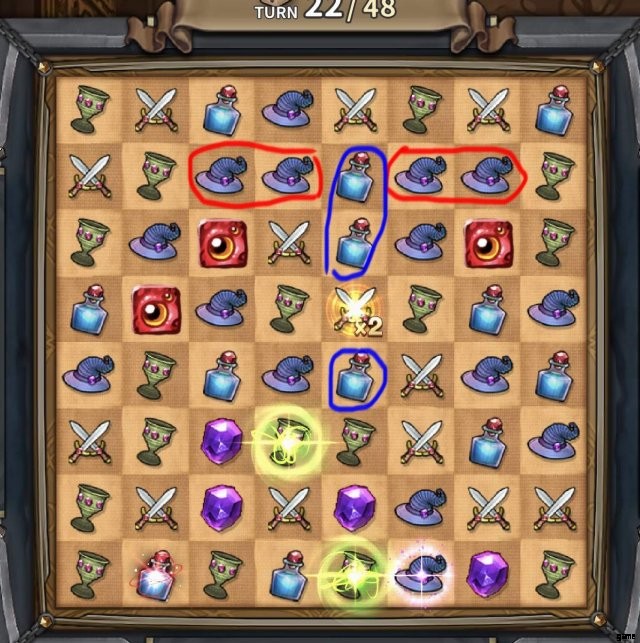Tap the golden crossed swords x2 tile
This screenshot has width=640, height=643.
[x=356, y=309]
